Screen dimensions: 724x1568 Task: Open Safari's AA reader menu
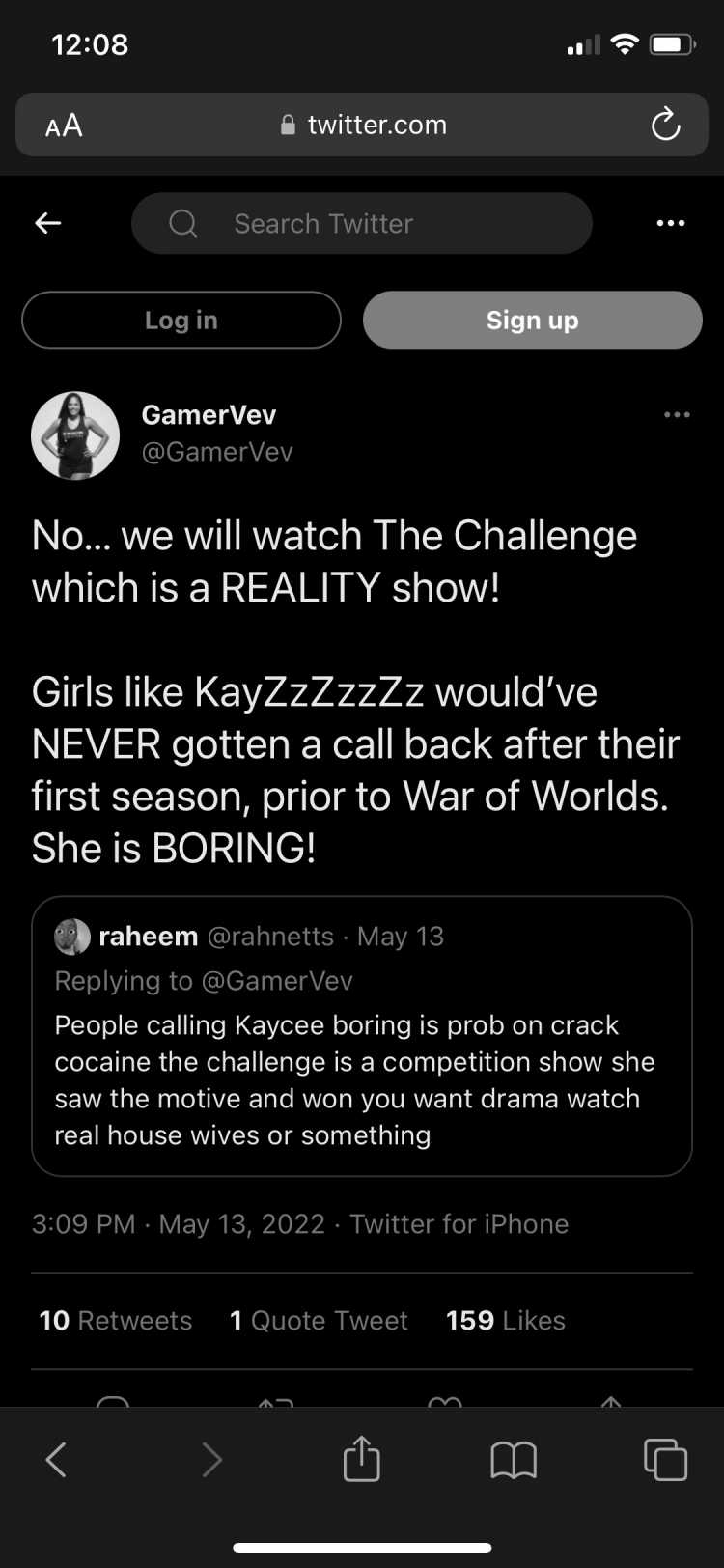click(x=64, y=126)
